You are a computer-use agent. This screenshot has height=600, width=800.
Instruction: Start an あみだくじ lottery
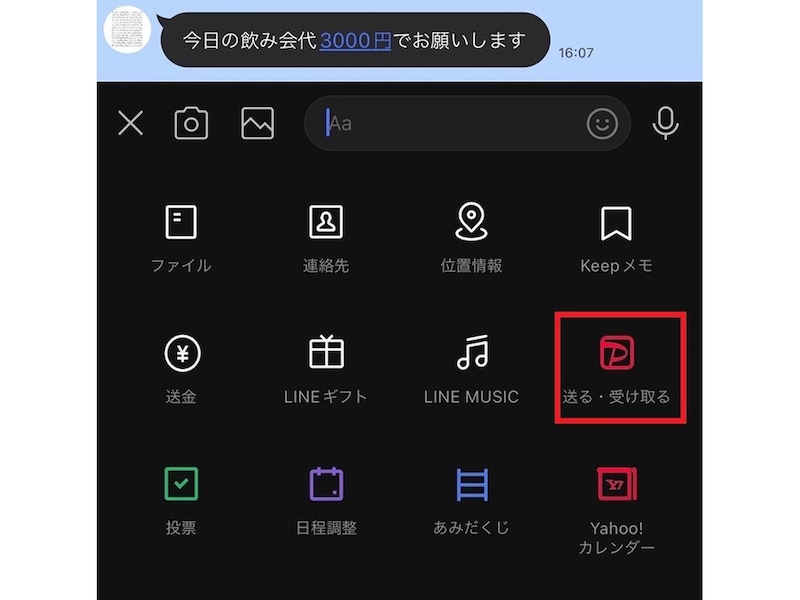coord(471,499)
